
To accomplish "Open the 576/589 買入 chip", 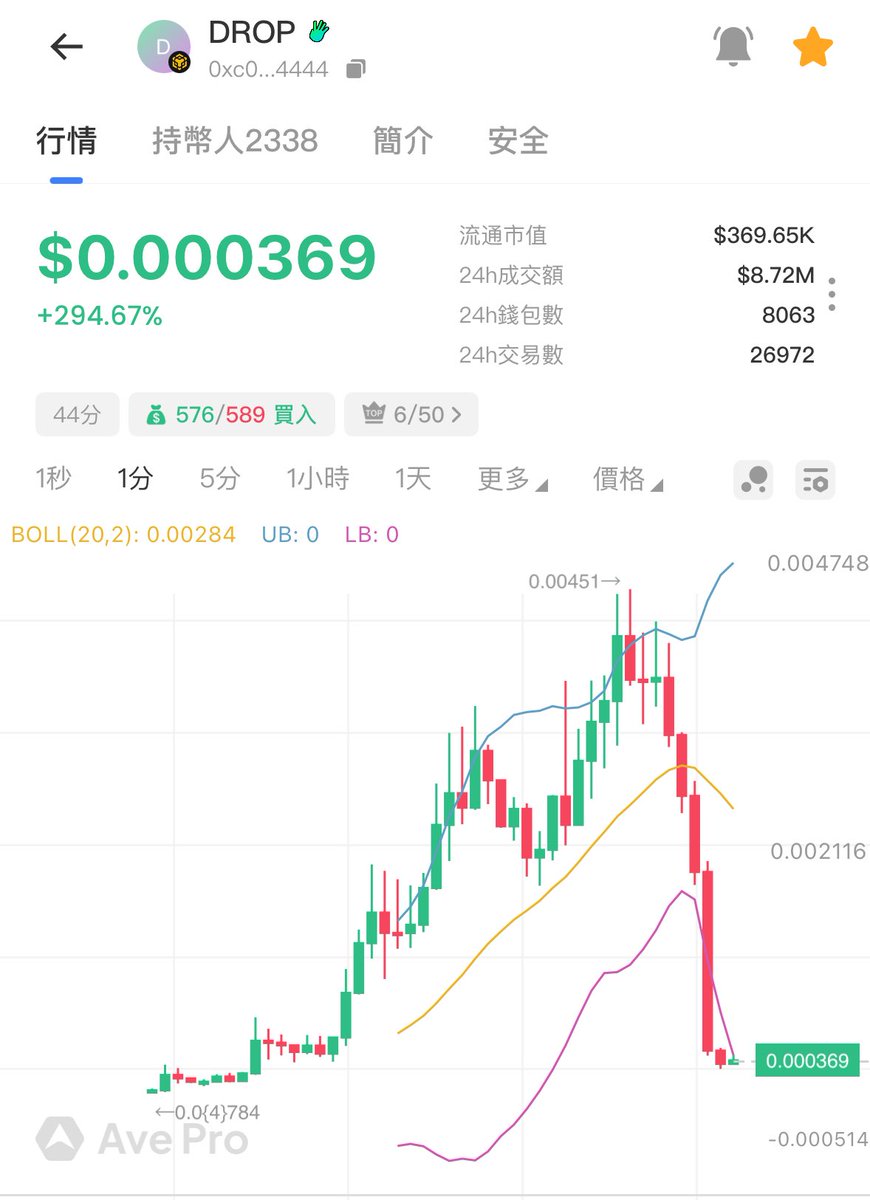I will (x=231, y=415).
